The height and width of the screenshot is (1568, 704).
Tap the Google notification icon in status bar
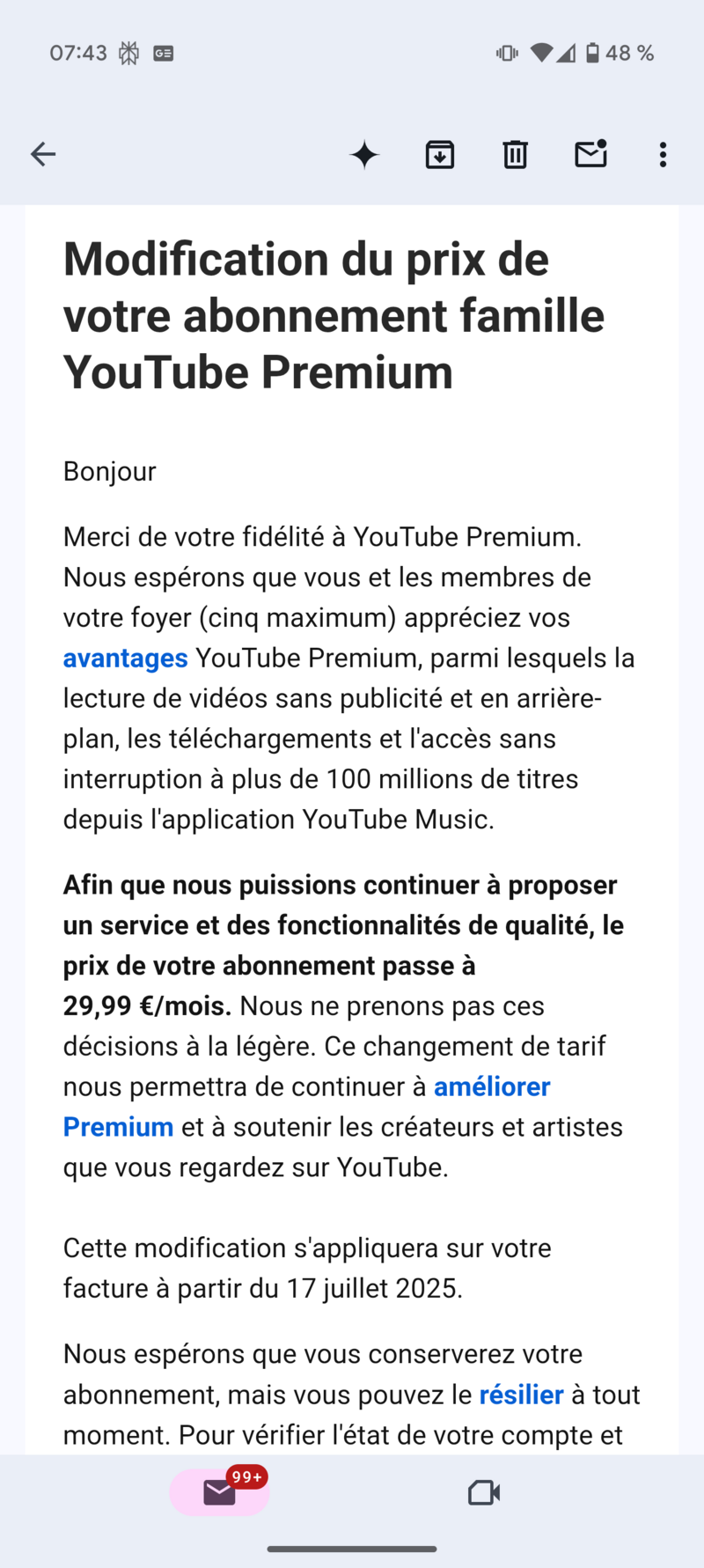pos(164,54)
